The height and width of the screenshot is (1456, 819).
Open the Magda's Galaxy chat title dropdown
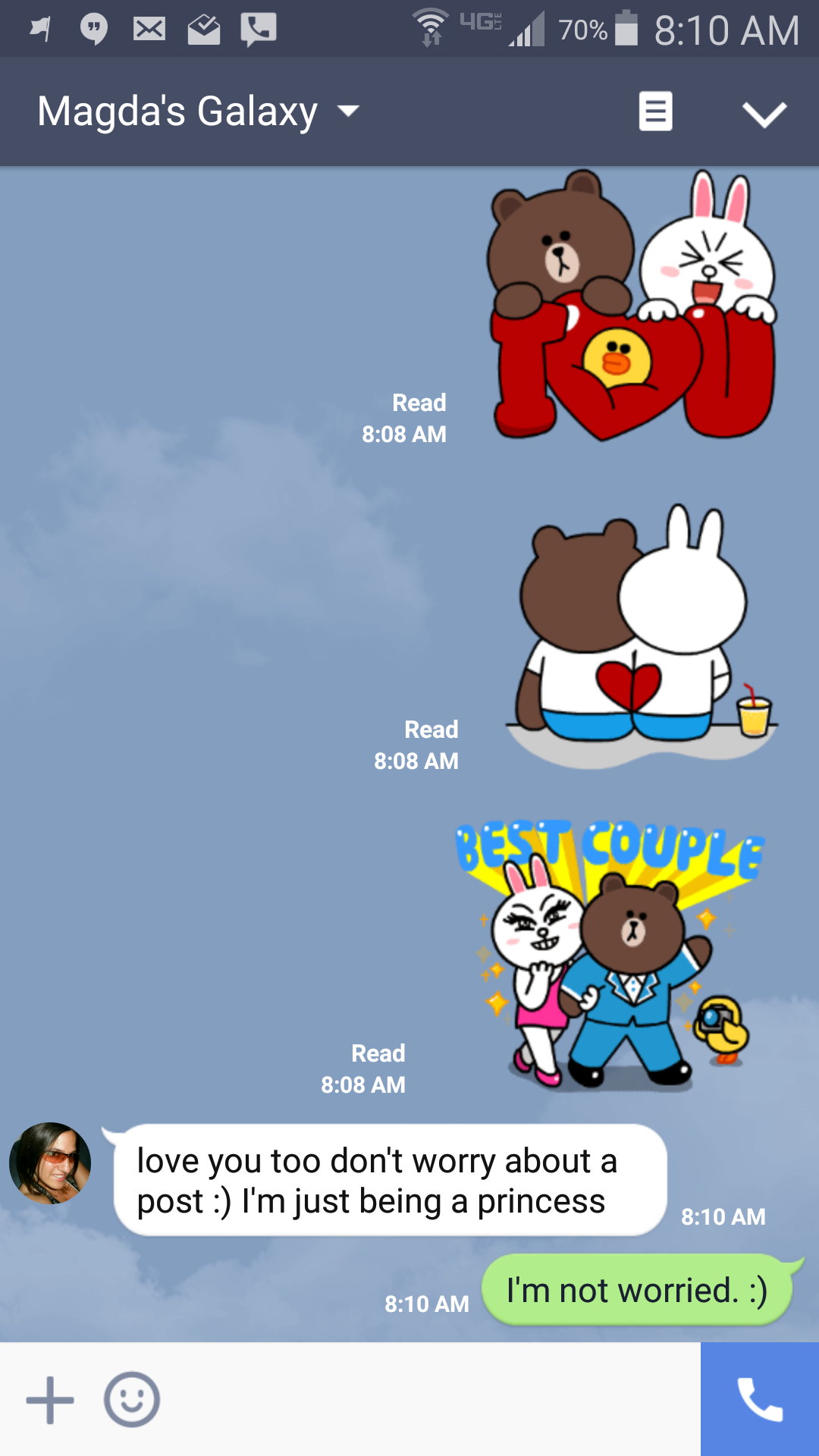199,112
